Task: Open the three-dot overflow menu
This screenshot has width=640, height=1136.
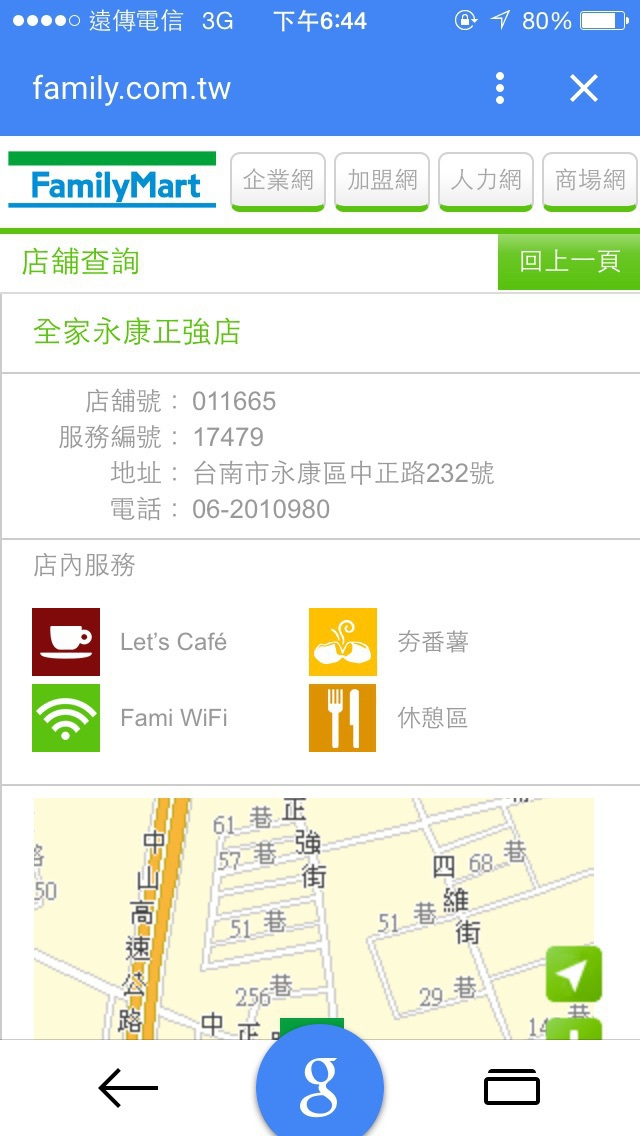Action: [499, 88]
